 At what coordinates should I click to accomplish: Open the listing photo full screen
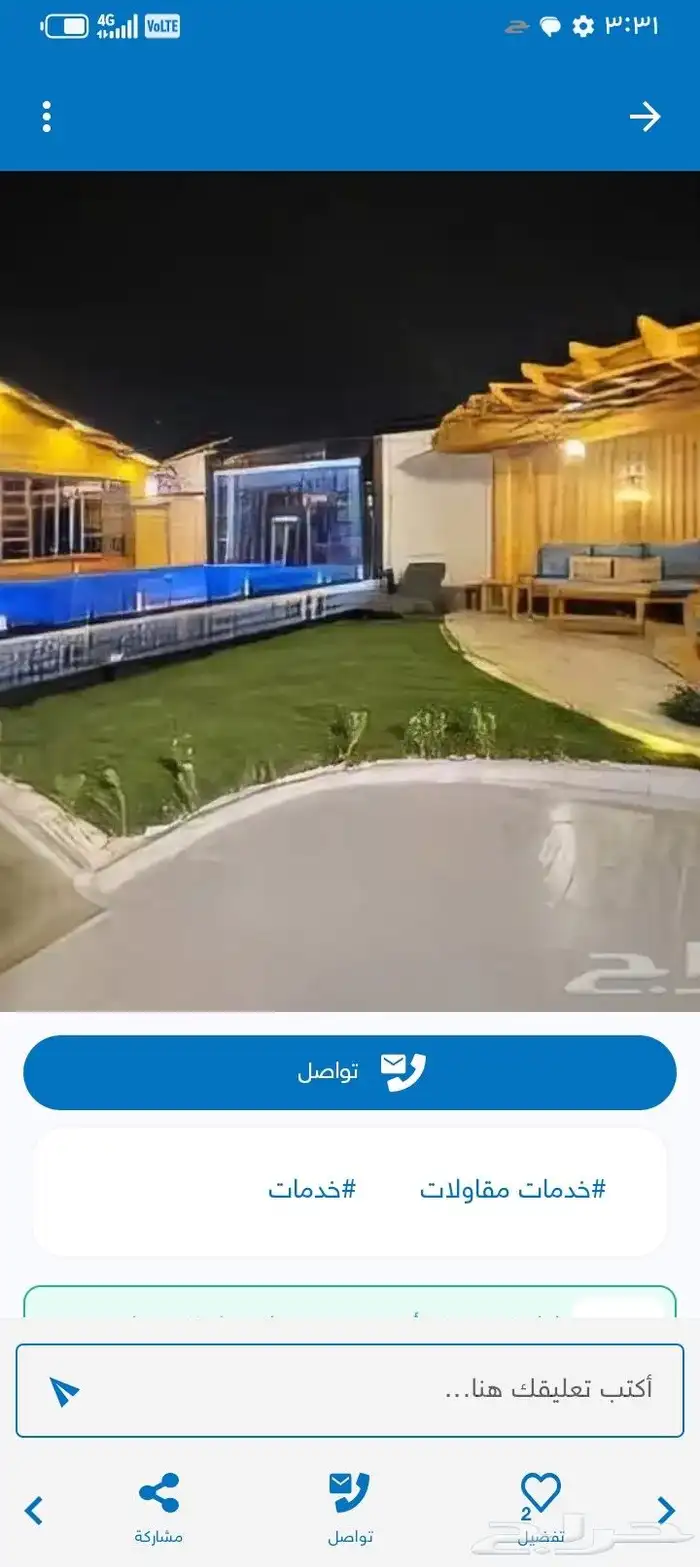(x=350, y=590)
